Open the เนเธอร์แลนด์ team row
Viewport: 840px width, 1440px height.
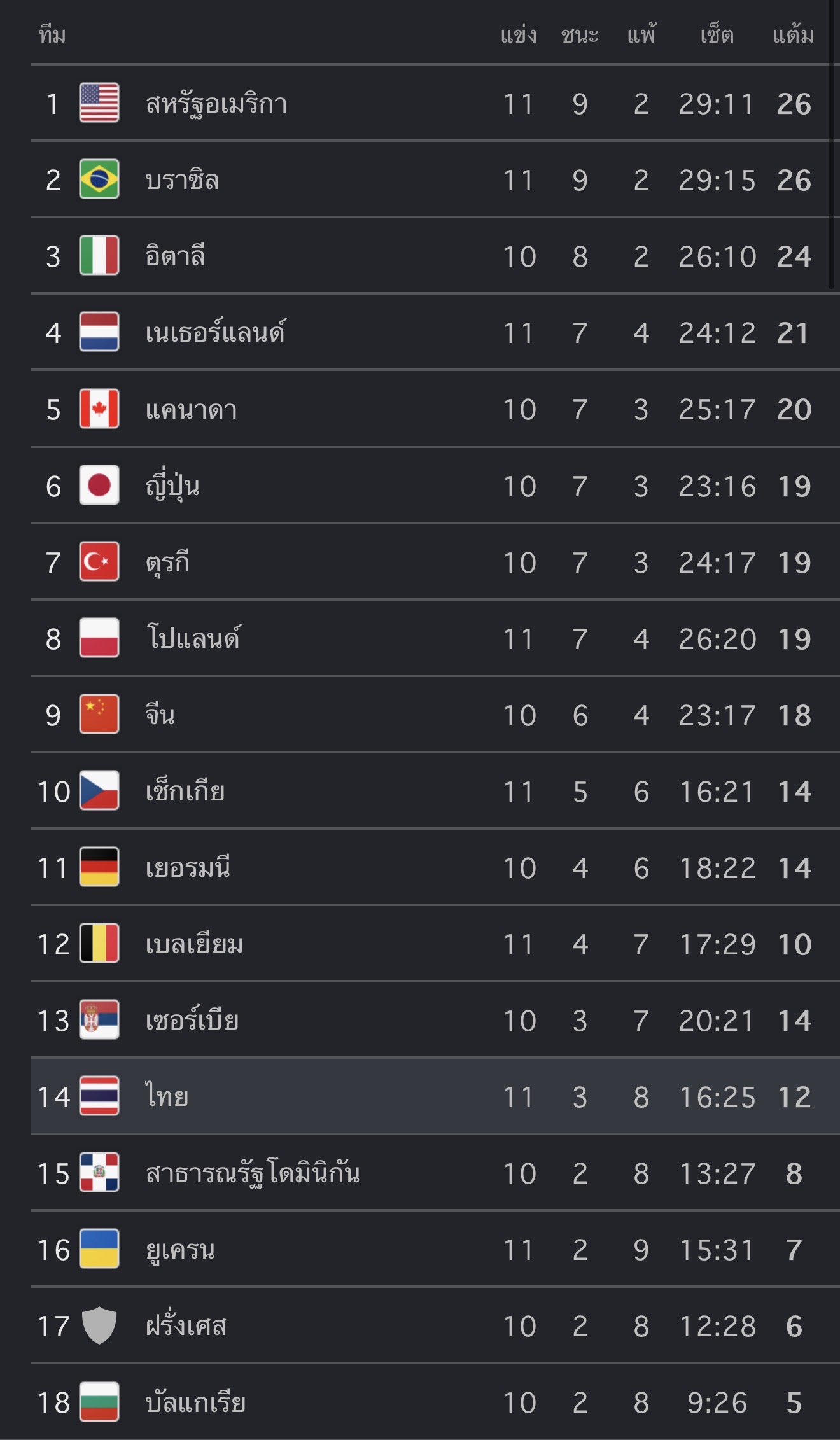pos(435,332)
